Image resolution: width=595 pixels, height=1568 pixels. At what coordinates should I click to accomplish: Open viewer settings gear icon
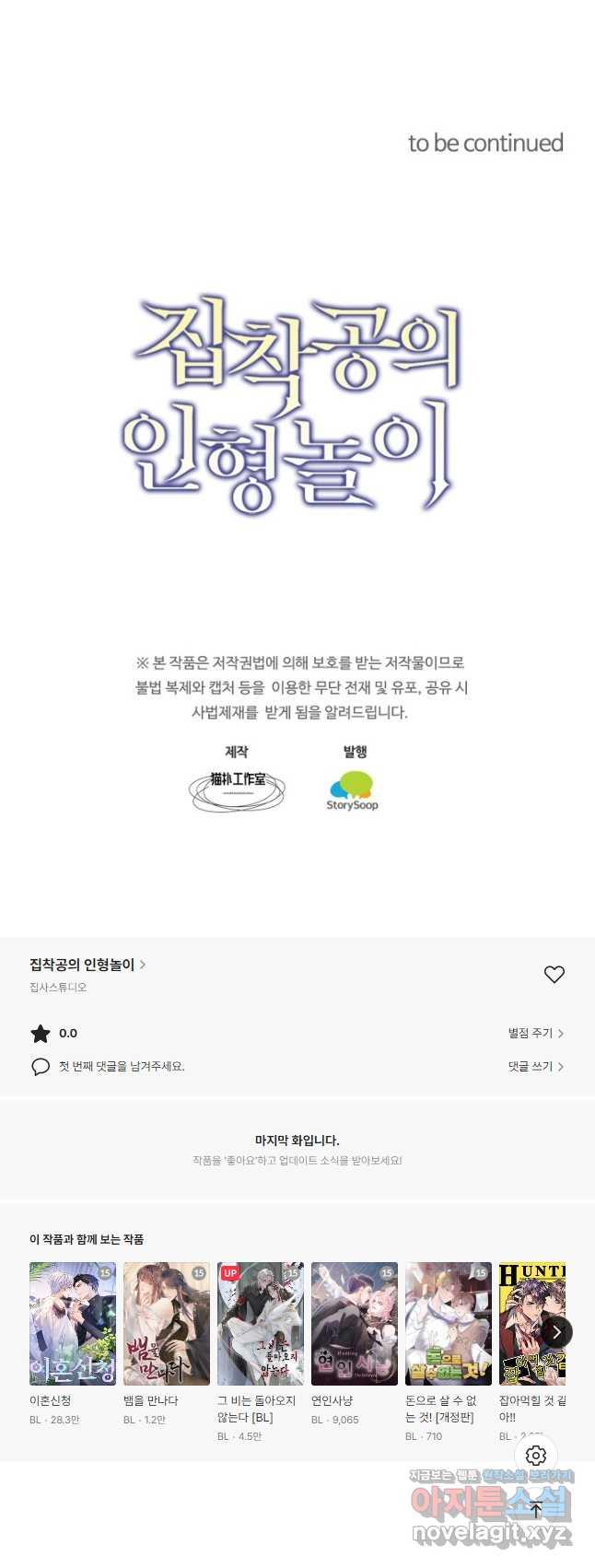click(536, 1456)
